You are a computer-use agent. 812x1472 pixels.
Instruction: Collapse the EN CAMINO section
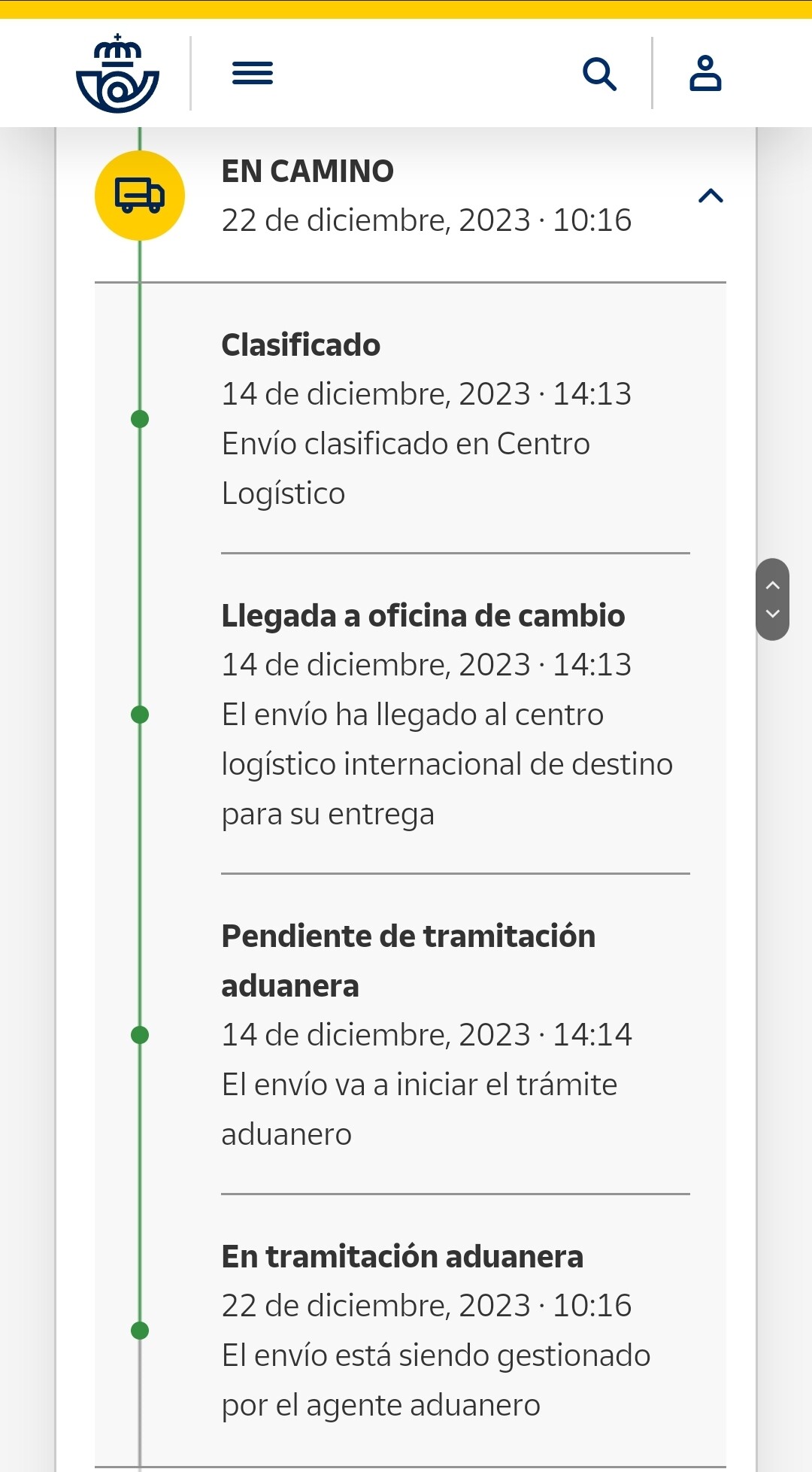[x=710, y=196]
